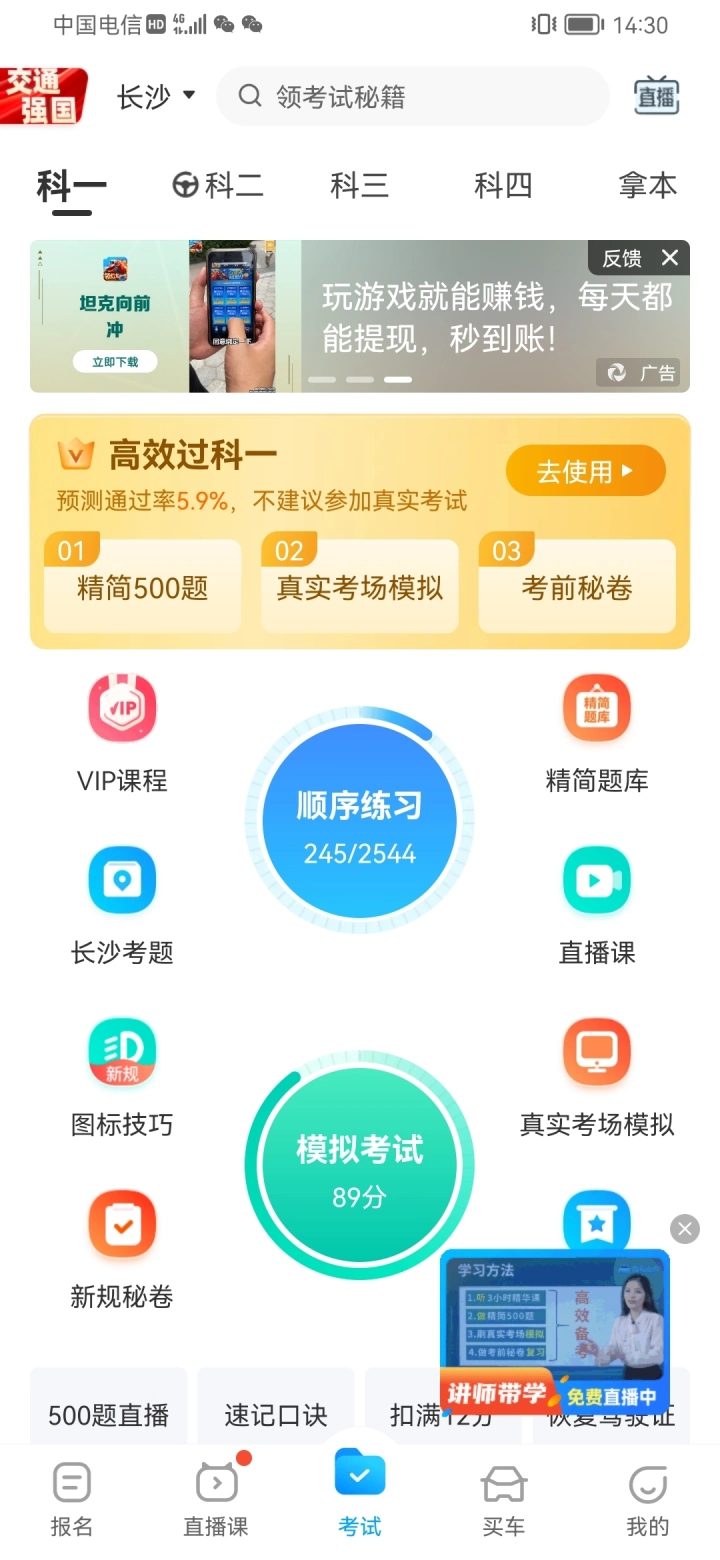Switch to the 科二 tab
Screen dimensions: 720x1560
(218, 186)
